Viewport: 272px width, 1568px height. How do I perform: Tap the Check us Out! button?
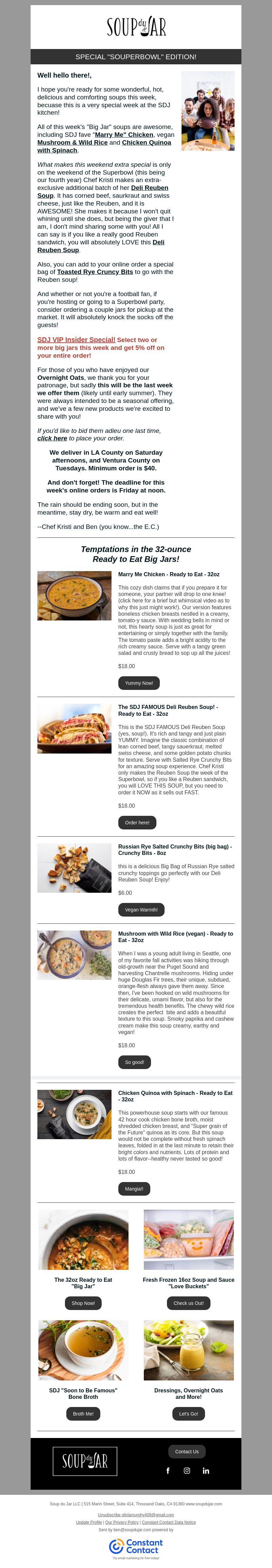tap(188, 1303)
